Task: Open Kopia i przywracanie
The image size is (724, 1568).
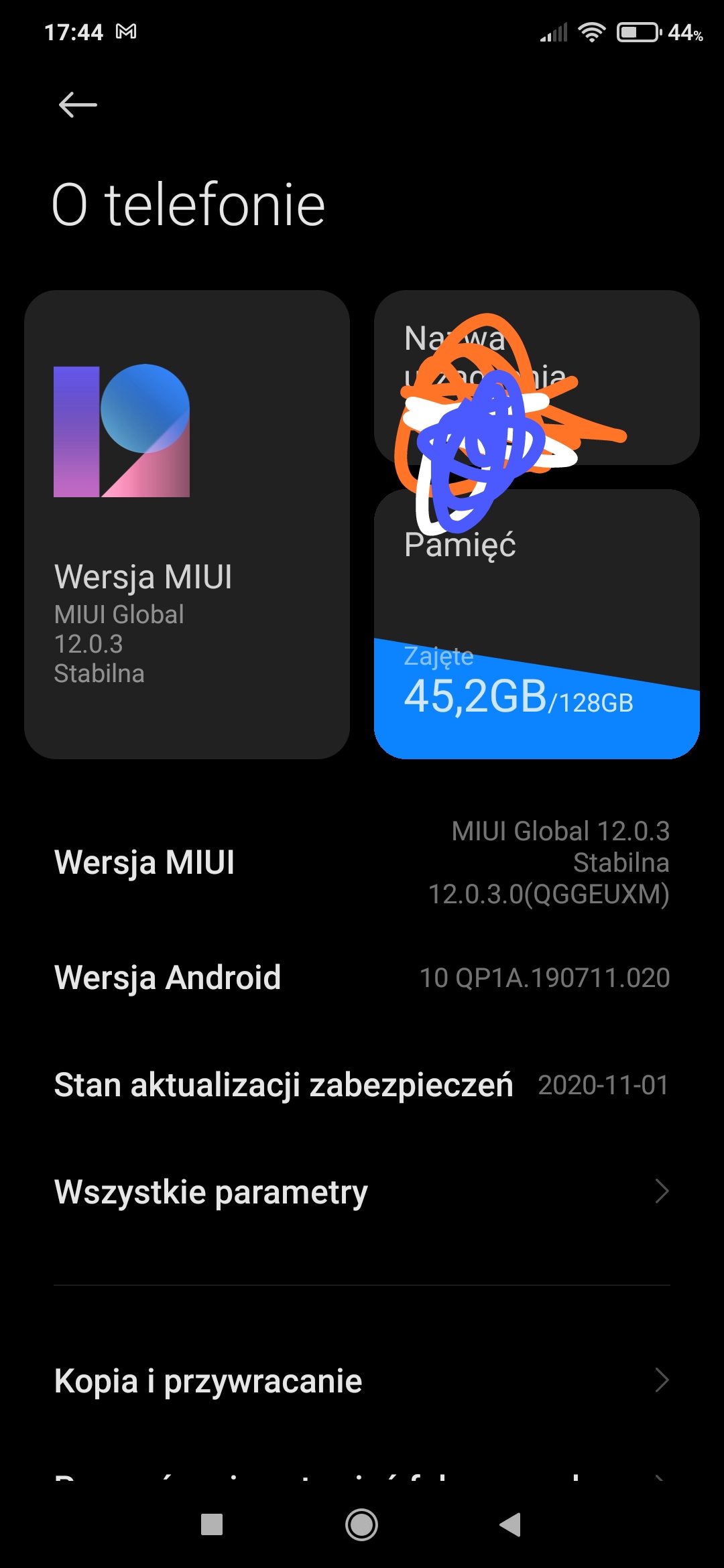Action: (362, 1380)
